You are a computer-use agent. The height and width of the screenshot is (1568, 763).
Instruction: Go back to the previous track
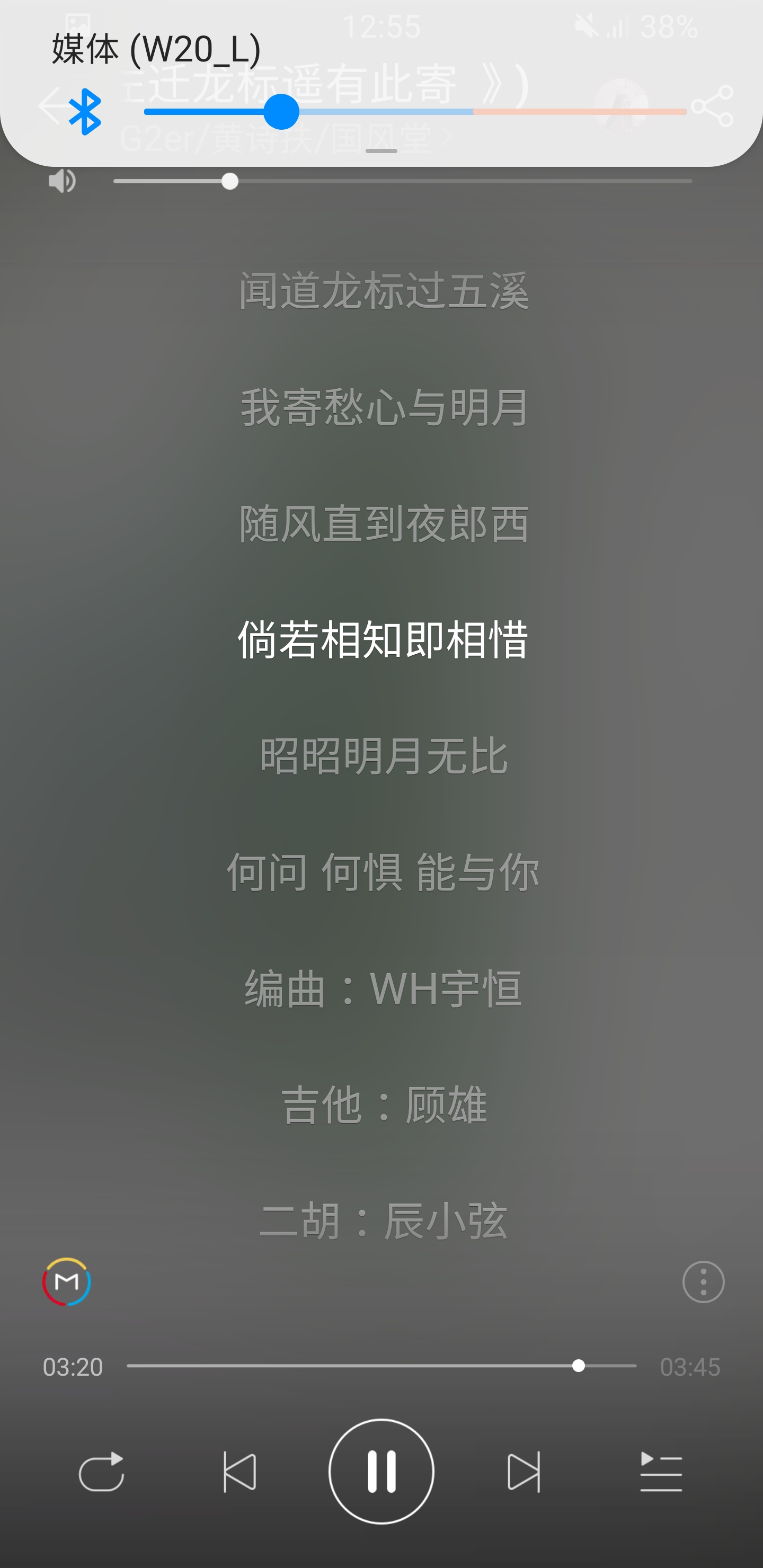239,1473
